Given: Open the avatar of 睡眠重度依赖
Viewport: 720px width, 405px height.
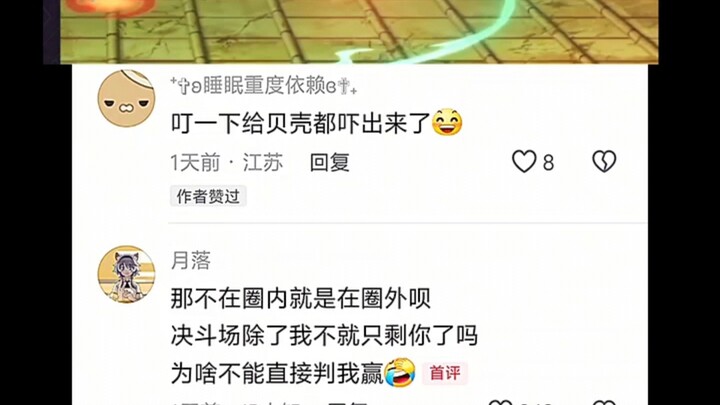Looking at the screenshot, I should (126, 99).
